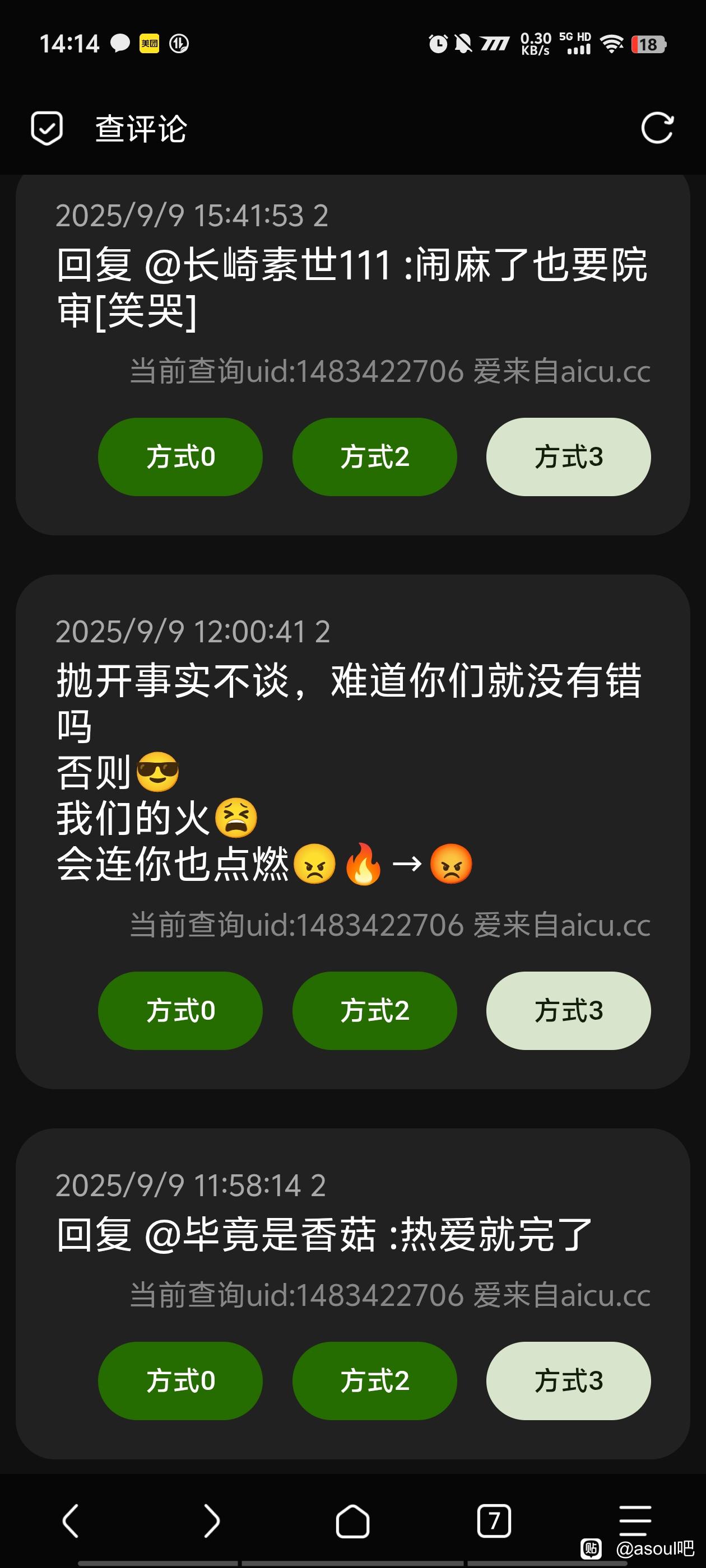Screen dimensions: 706x1568
Task: Choose 方式2 for the 15:41:53 comment
Action: [375, 456]
